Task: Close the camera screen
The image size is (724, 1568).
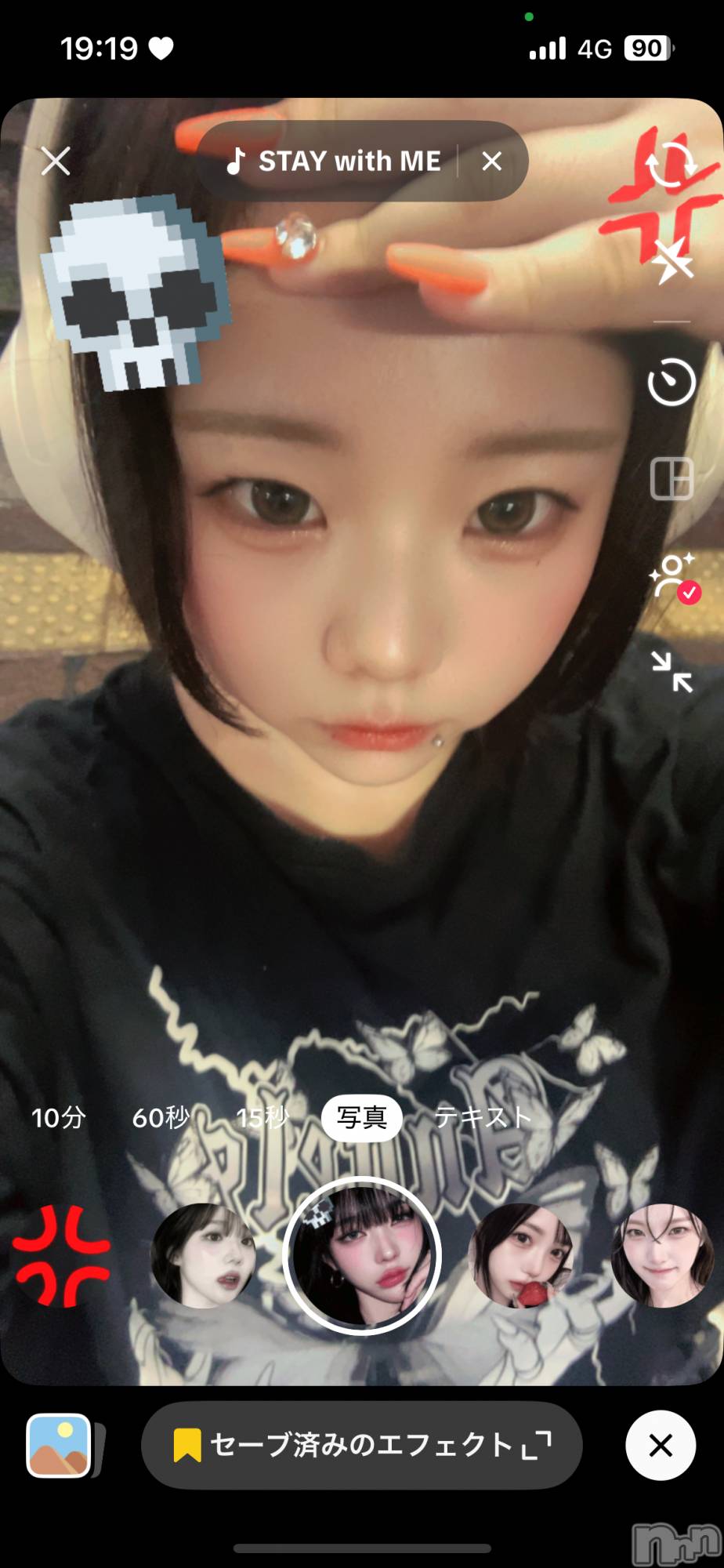Action: point(56,162)
